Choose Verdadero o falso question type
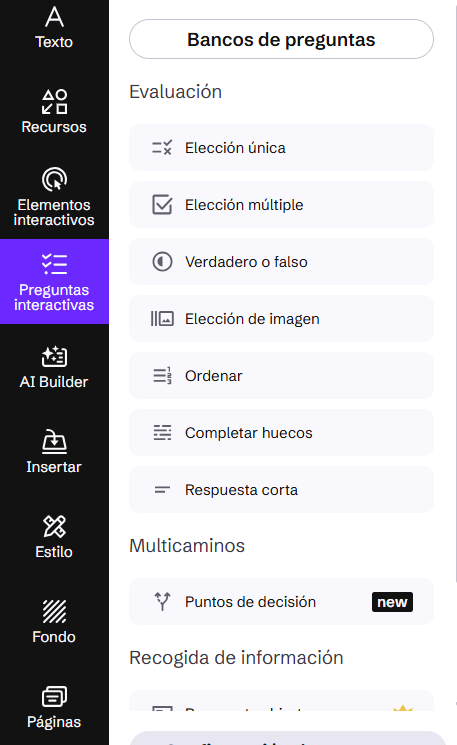The width and height of the screenshot is (457, 745). pos(281,262)
